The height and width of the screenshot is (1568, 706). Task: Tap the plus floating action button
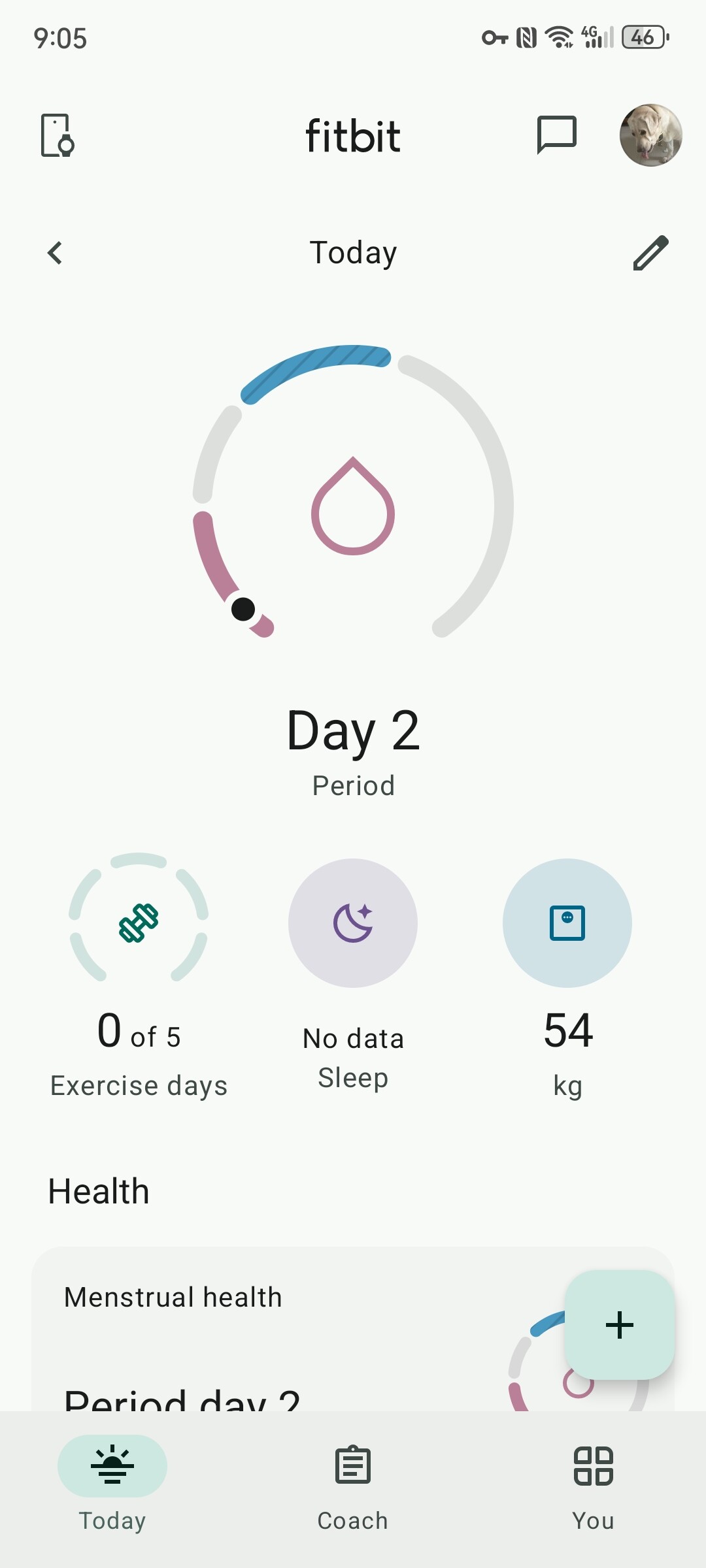(619, 1325)
